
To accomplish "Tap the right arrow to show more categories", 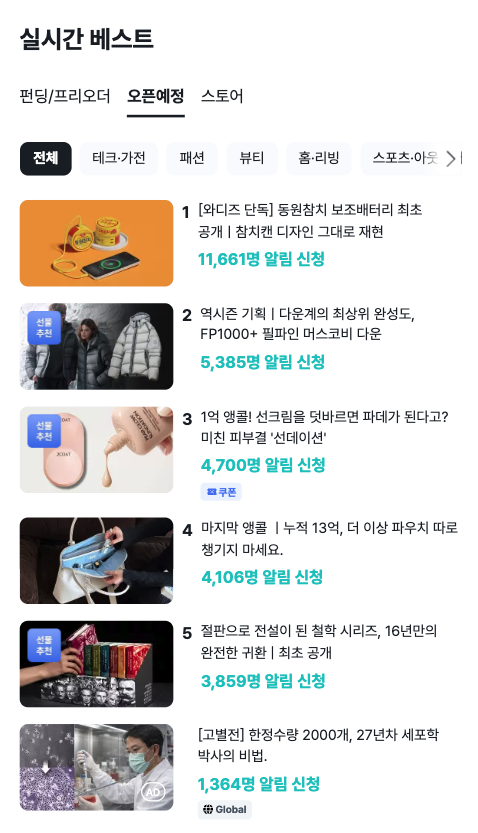I will [x=451, y=158].
